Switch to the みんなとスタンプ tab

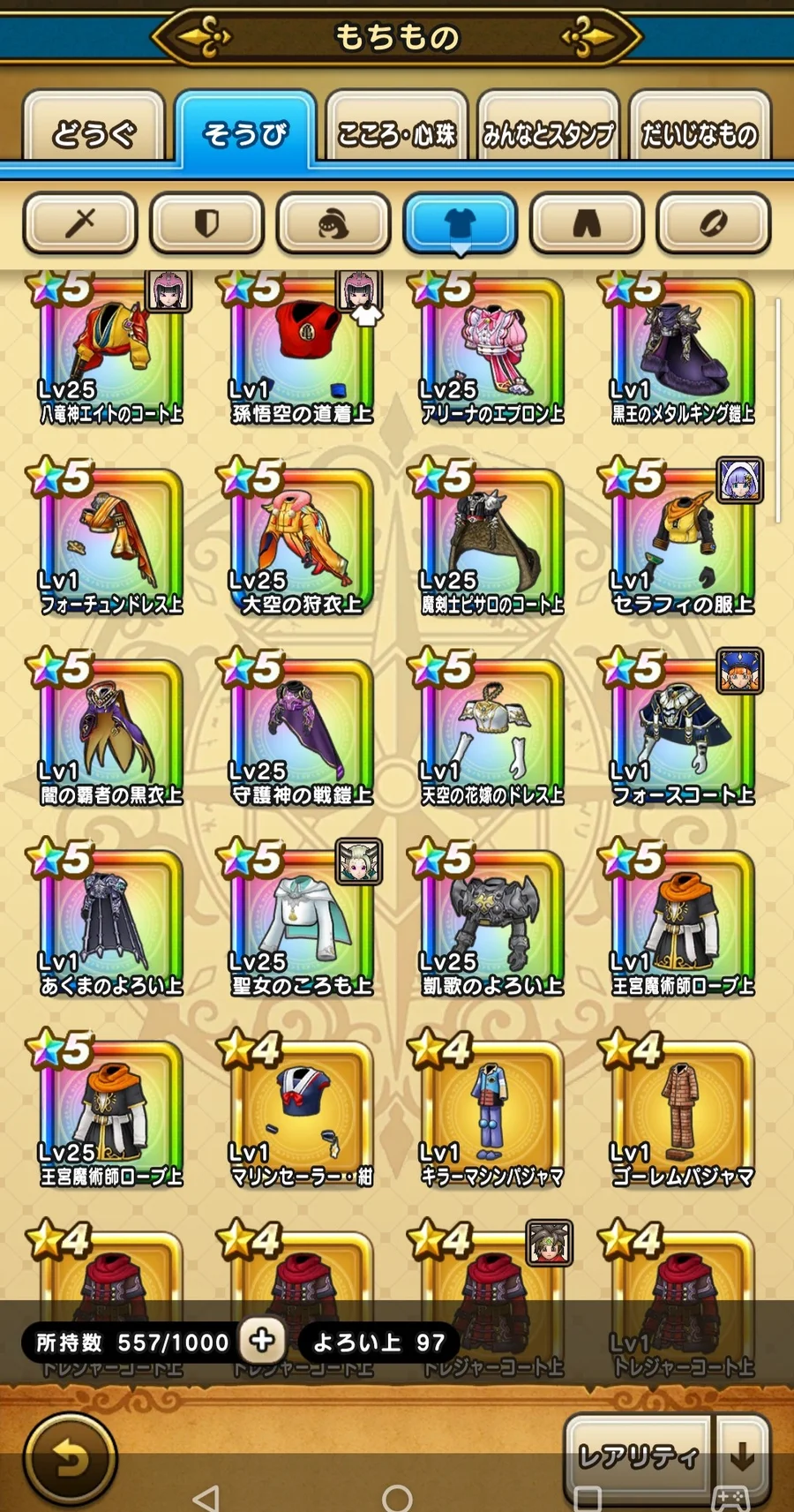[548, 132]
